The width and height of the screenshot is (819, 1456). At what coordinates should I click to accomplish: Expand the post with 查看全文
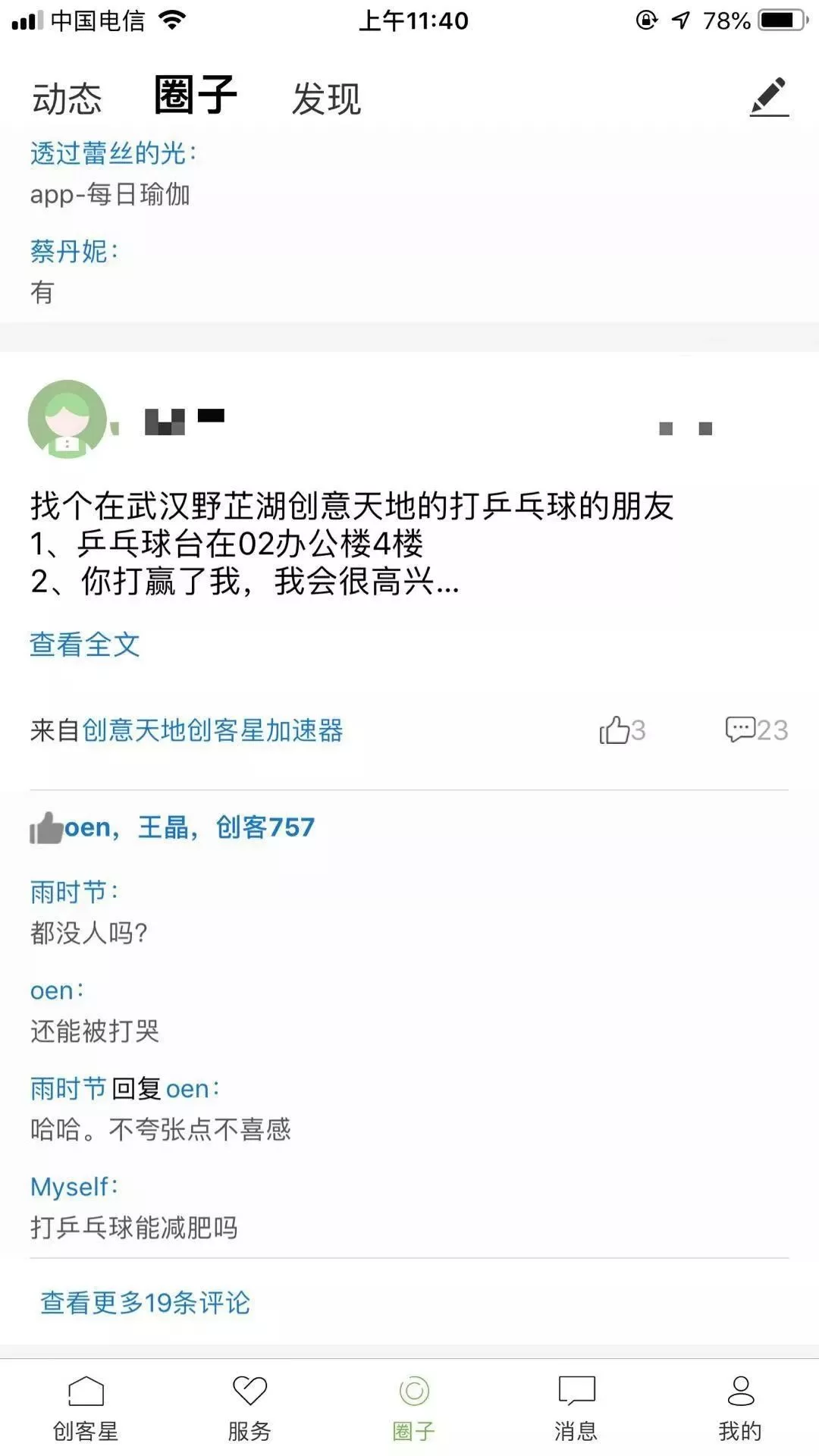84,645
